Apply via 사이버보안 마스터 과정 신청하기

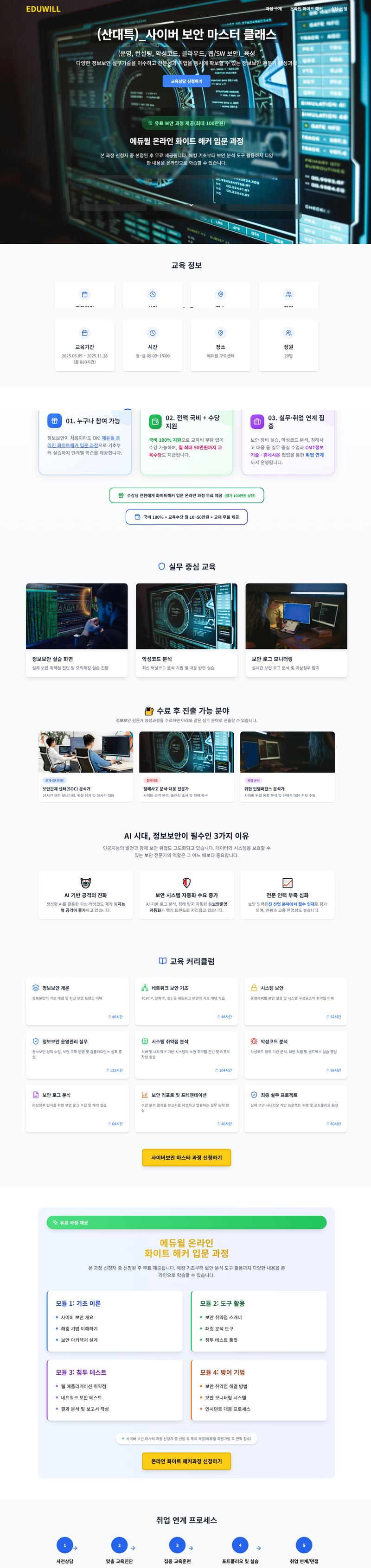pos(186,1157)
